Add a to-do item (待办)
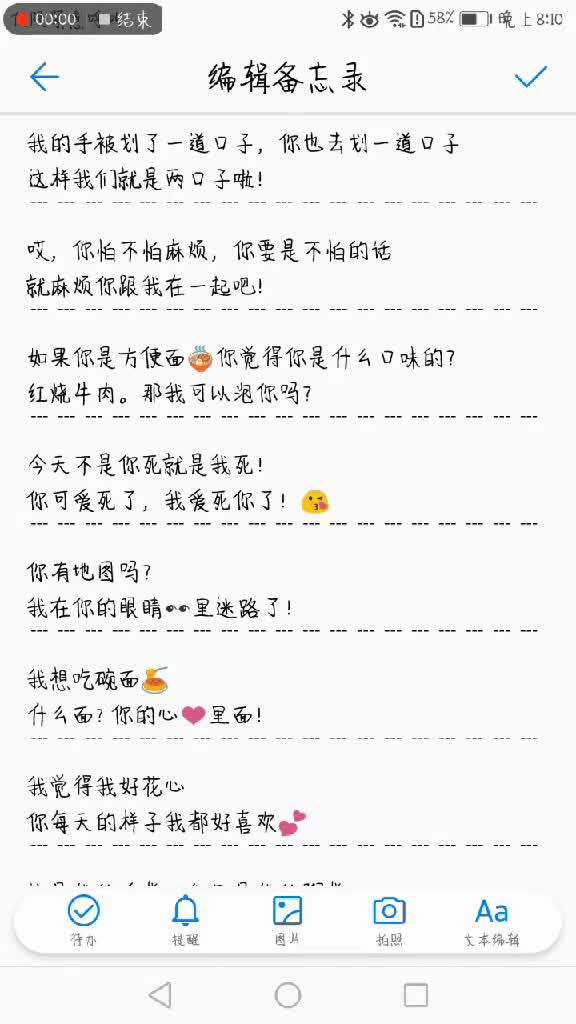 [84, 921]
